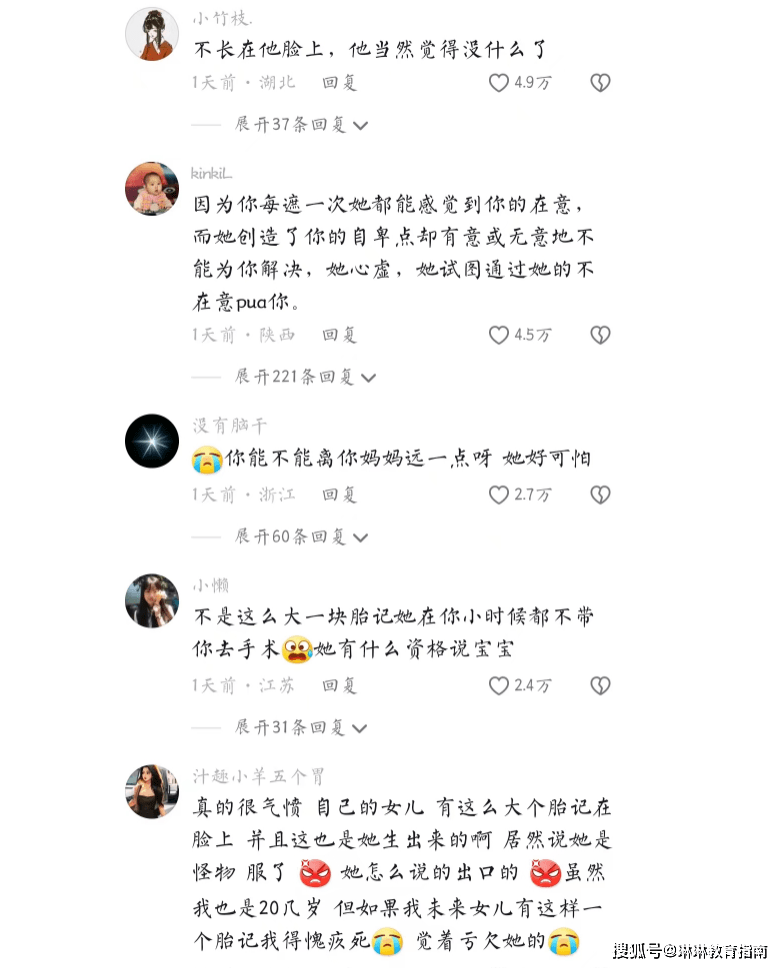Image resolution: width=782 pixels, height=968 pixels.
Task: Dislike 没有脑干's comment
Action: point(600,494)
